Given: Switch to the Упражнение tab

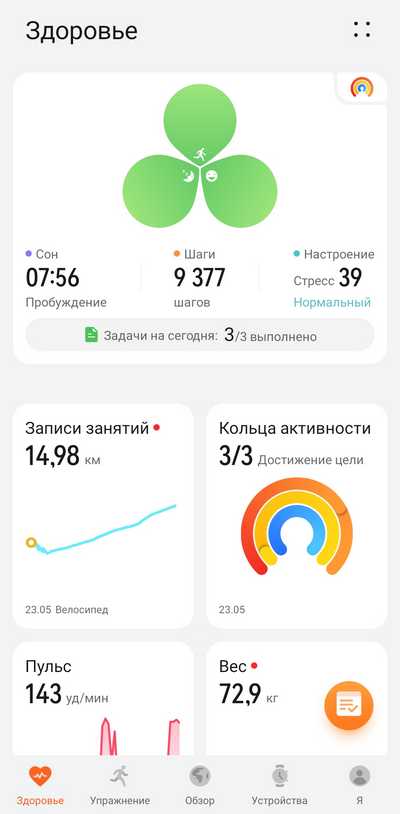Looking at the screenshot, I should pyautogui.click(x=120, y=785).
